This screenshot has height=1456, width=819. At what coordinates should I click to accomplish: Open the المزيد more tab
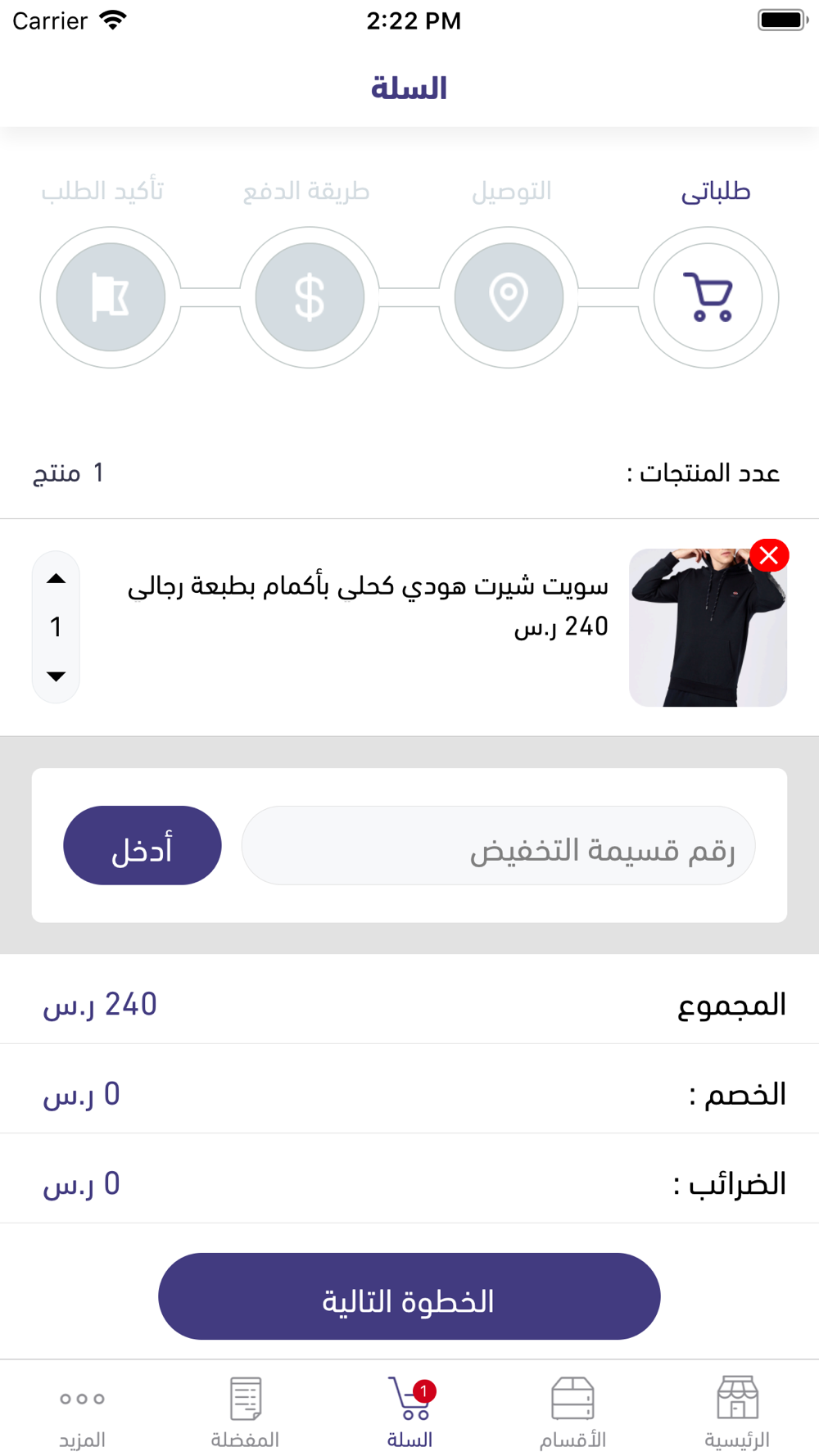pos(82,1412)
